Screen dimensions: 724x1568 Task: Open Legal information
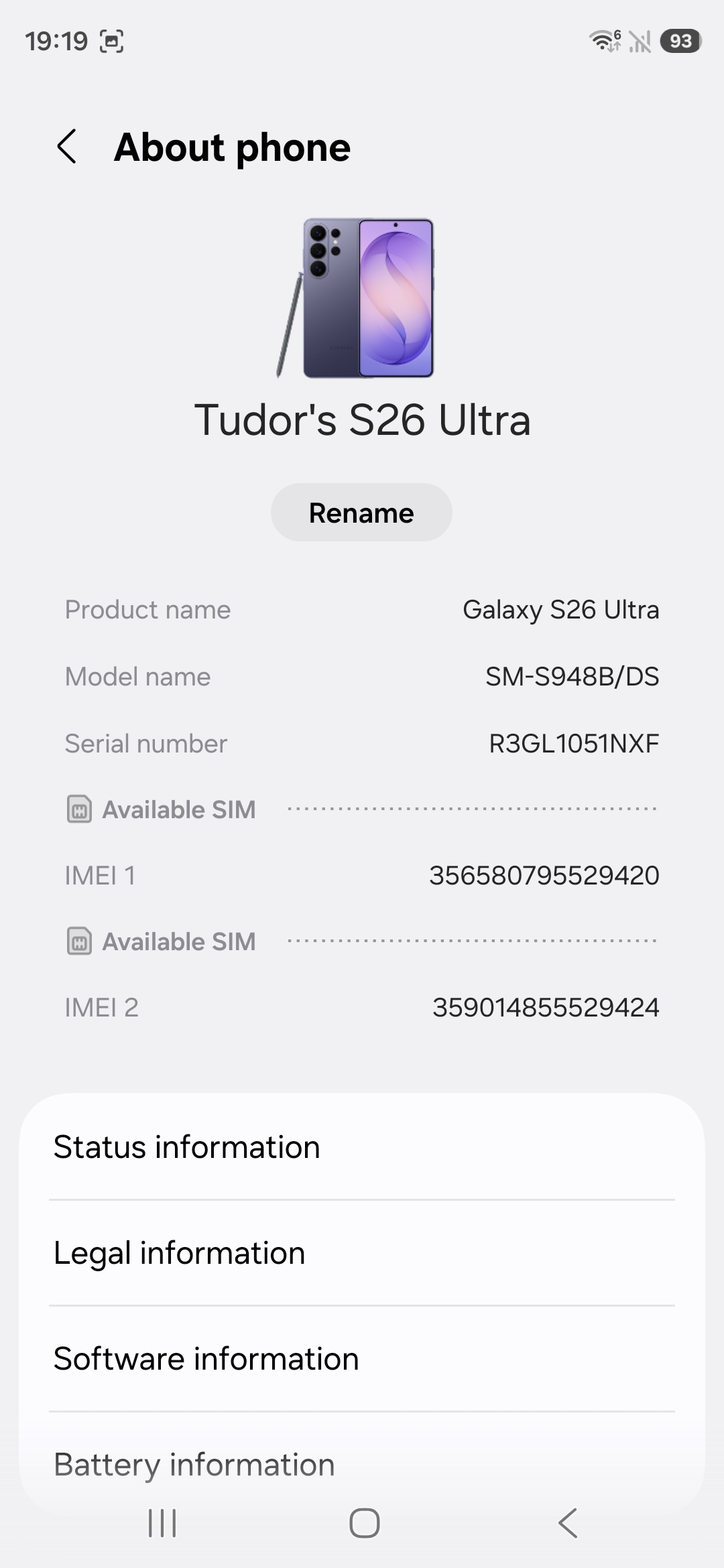click(362, 1253)
